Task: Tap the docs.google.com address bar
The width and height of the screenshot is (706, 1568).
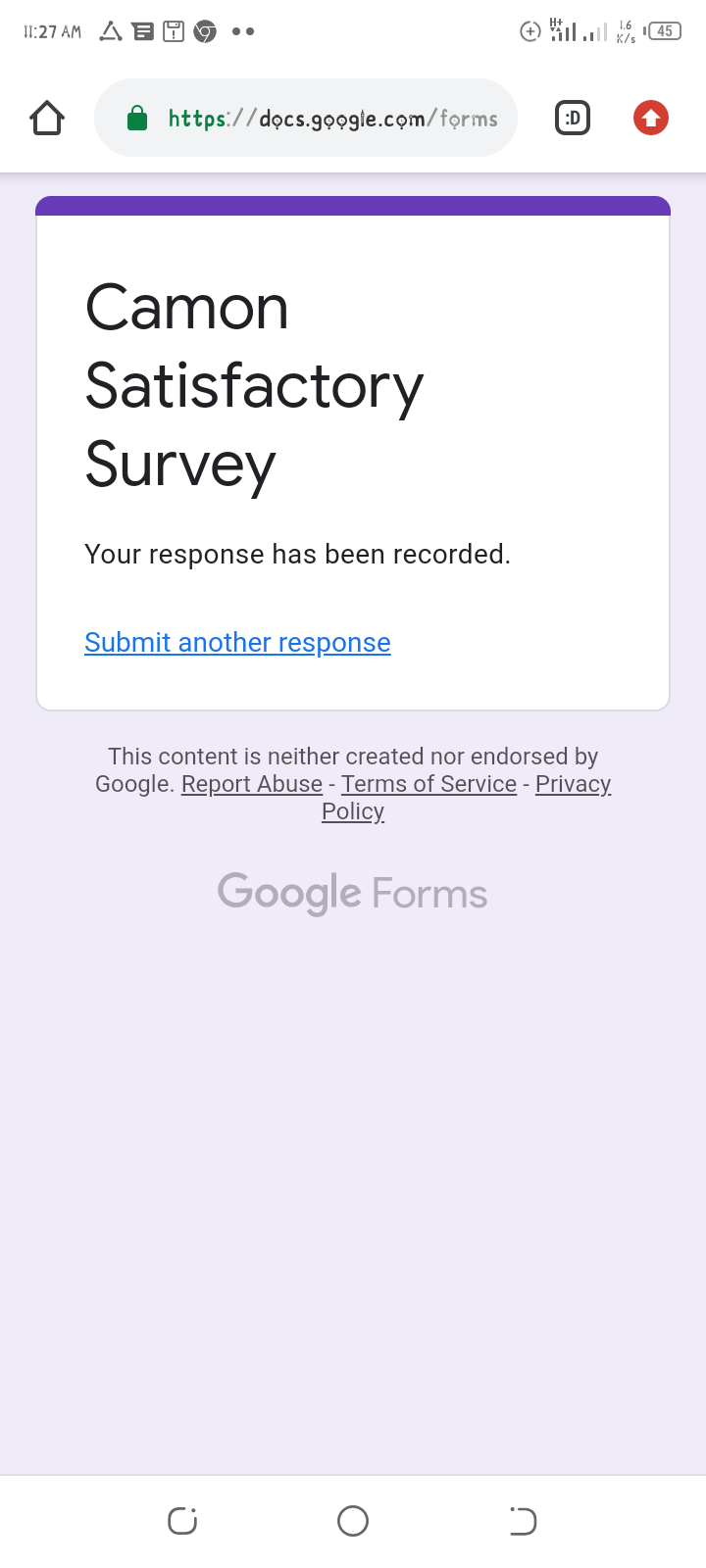Action: click(x=306, y=118)
